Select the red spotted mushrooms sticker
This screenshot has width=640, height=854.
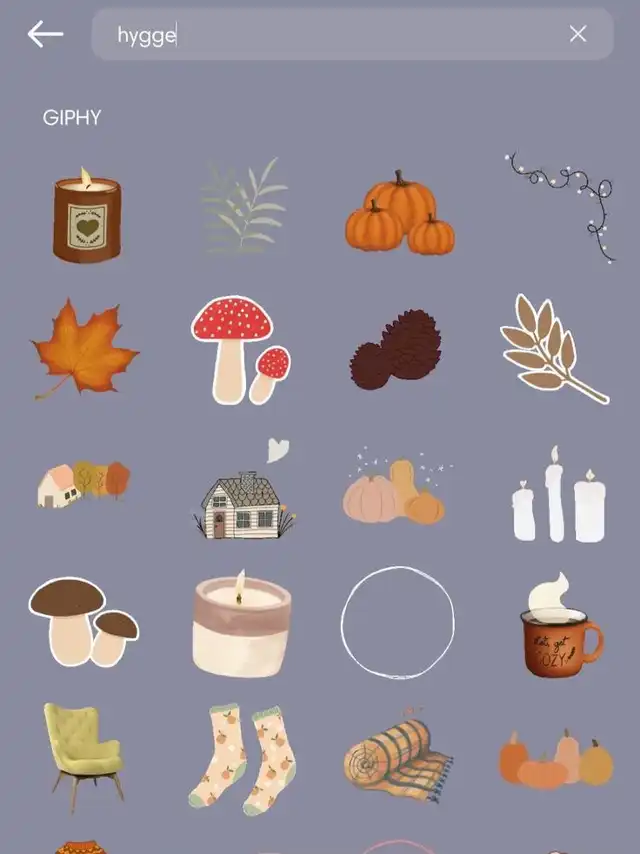(242, 348)
